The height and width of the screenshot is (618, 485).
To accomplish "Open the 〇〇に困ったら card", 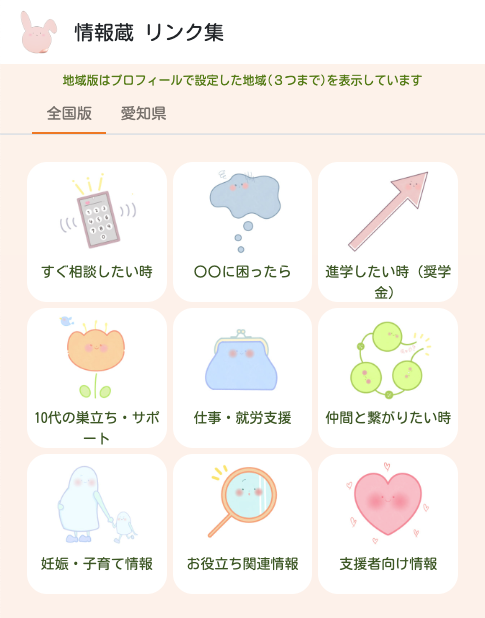I will 242,232.
